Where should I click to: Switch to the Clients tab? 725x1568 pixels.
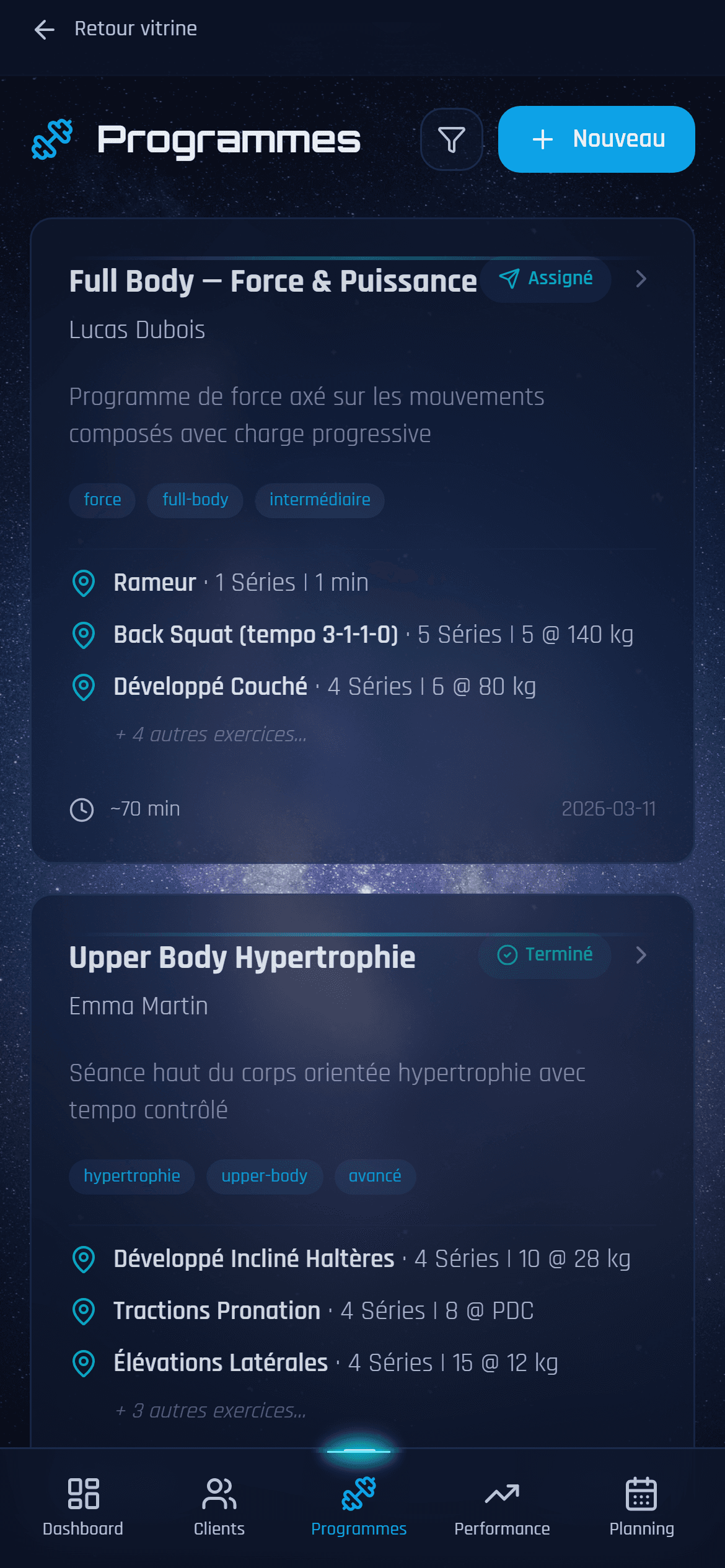[219, 1507]
